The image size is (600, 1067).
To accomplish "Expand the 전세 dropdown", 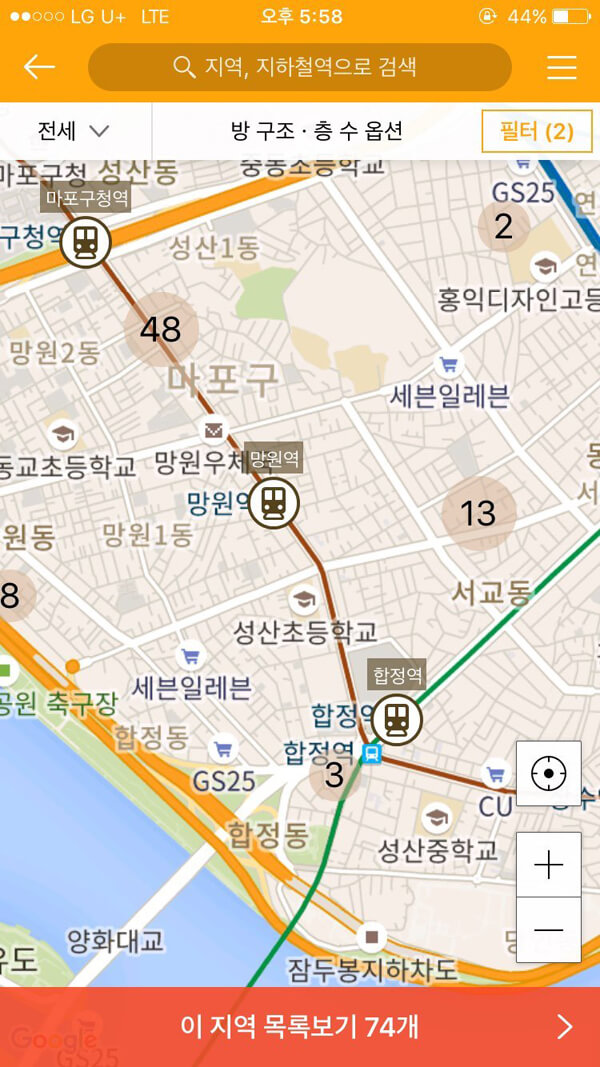I will point(75,131).
